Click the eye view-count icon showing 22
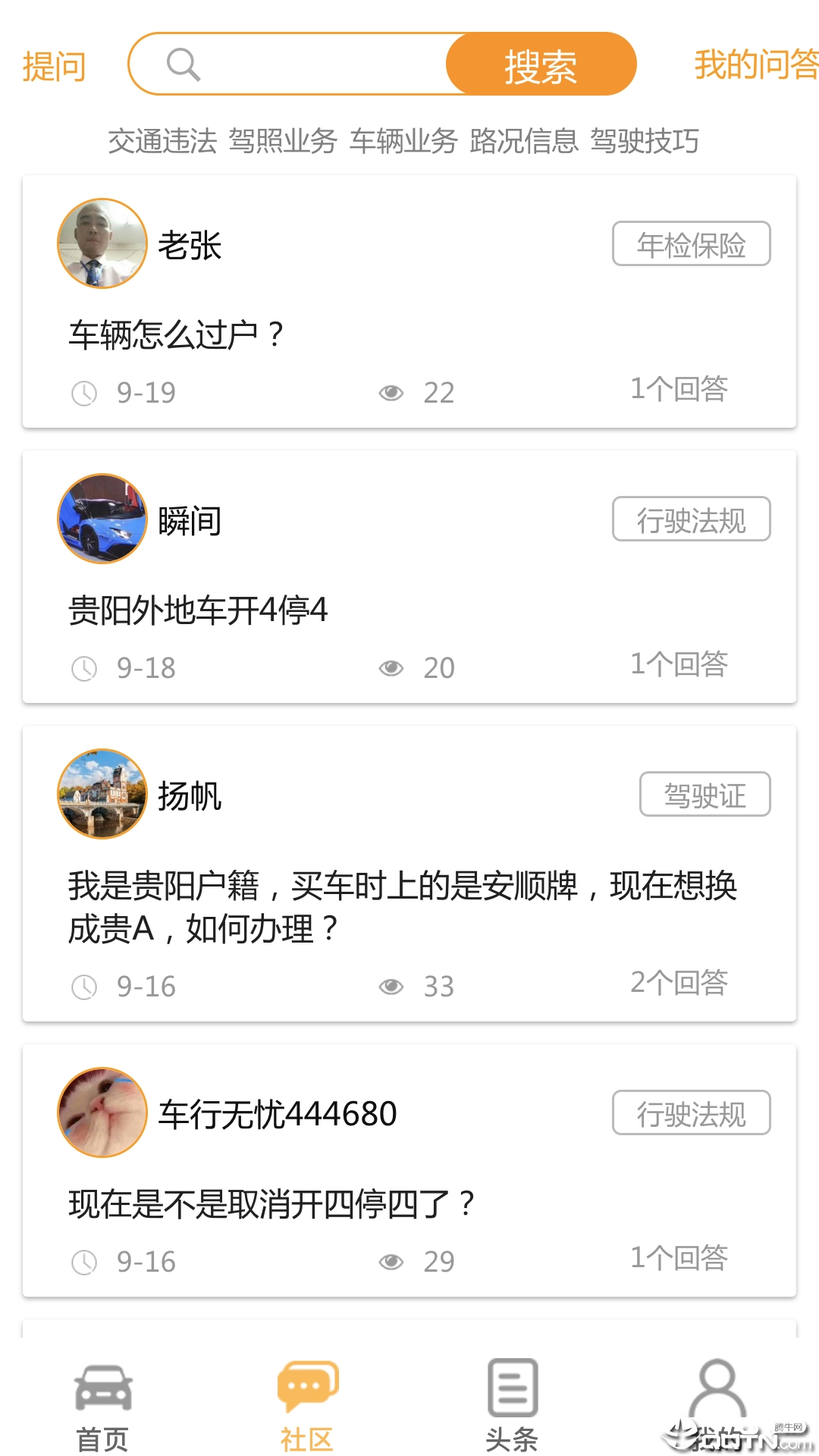Image resolution: width=819 pixels, height=1456 pixels. tap(391, 392)
